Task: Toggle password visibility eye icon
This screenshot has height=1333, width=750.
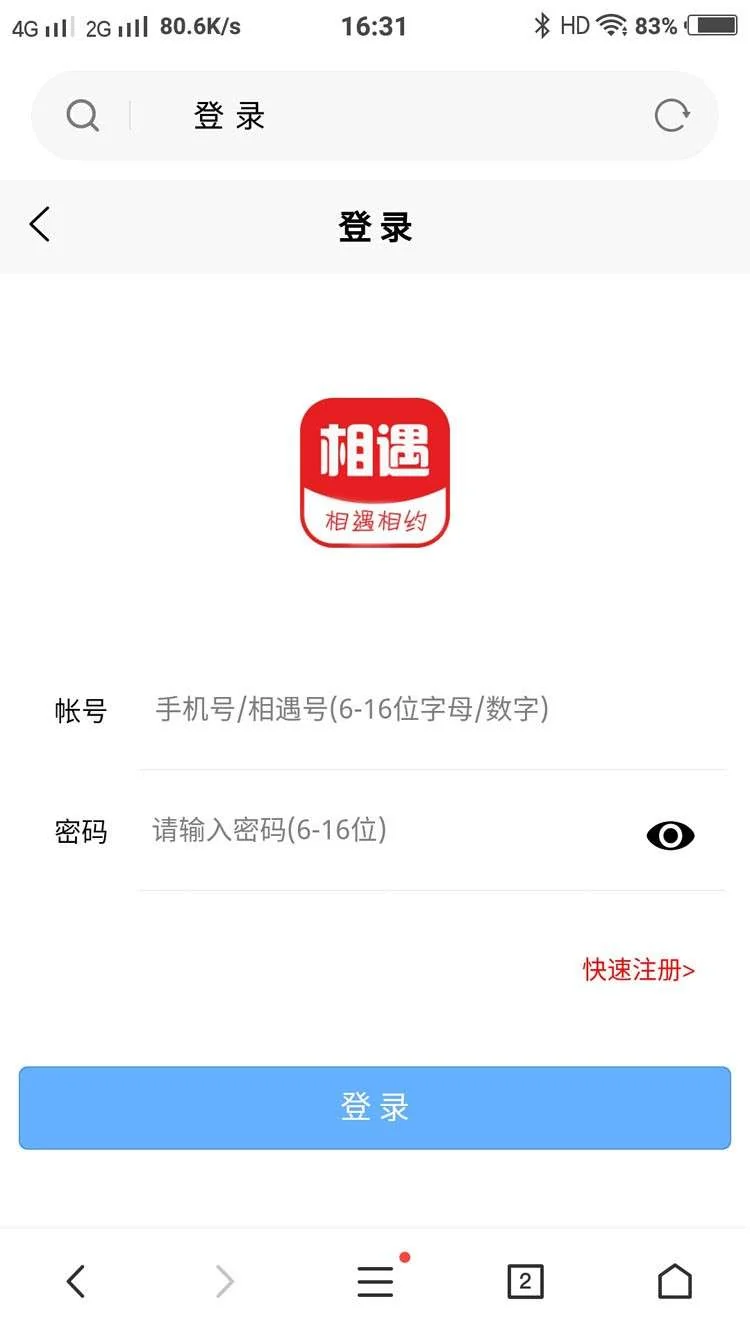Action: pos(670,835)
